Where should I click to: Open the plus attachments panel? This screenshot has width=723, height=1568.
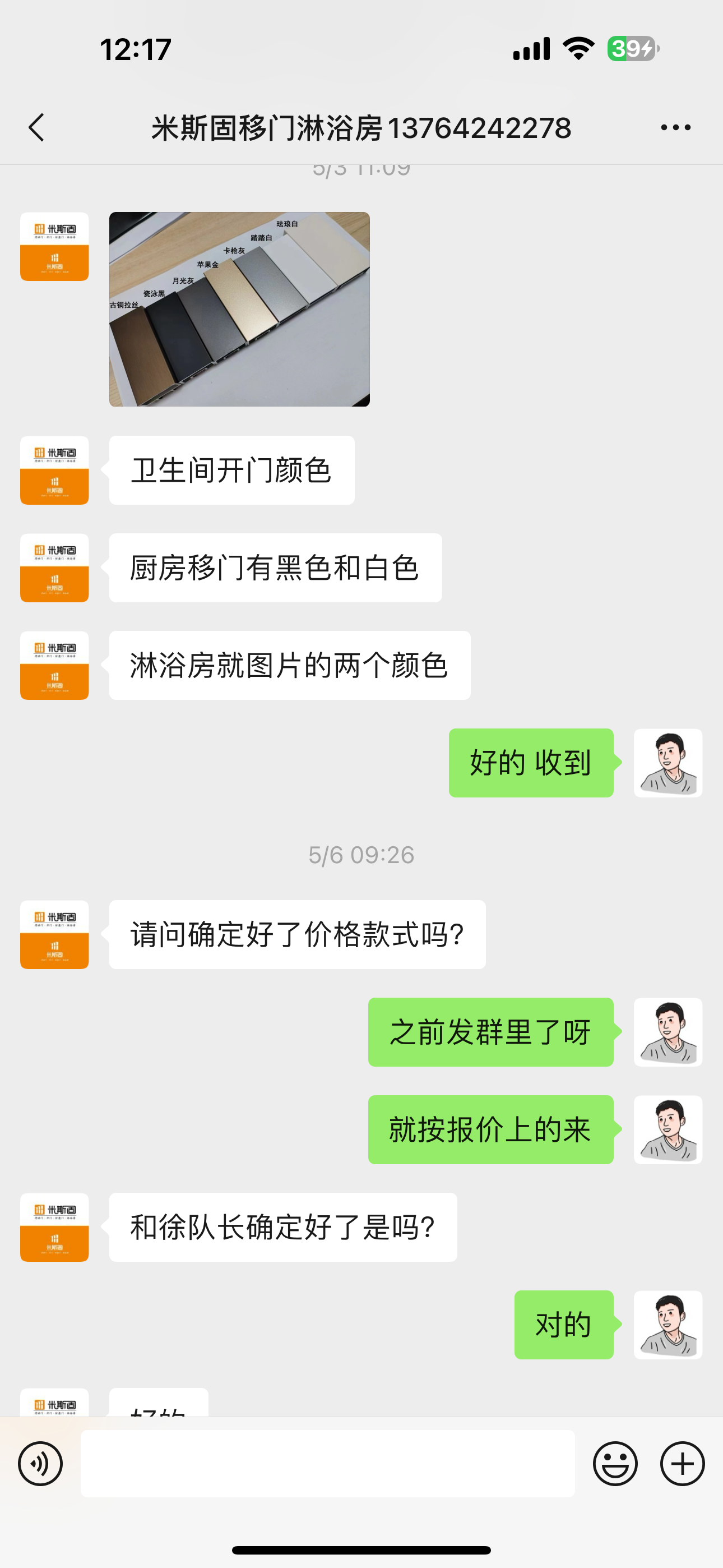coord(682,1463)
